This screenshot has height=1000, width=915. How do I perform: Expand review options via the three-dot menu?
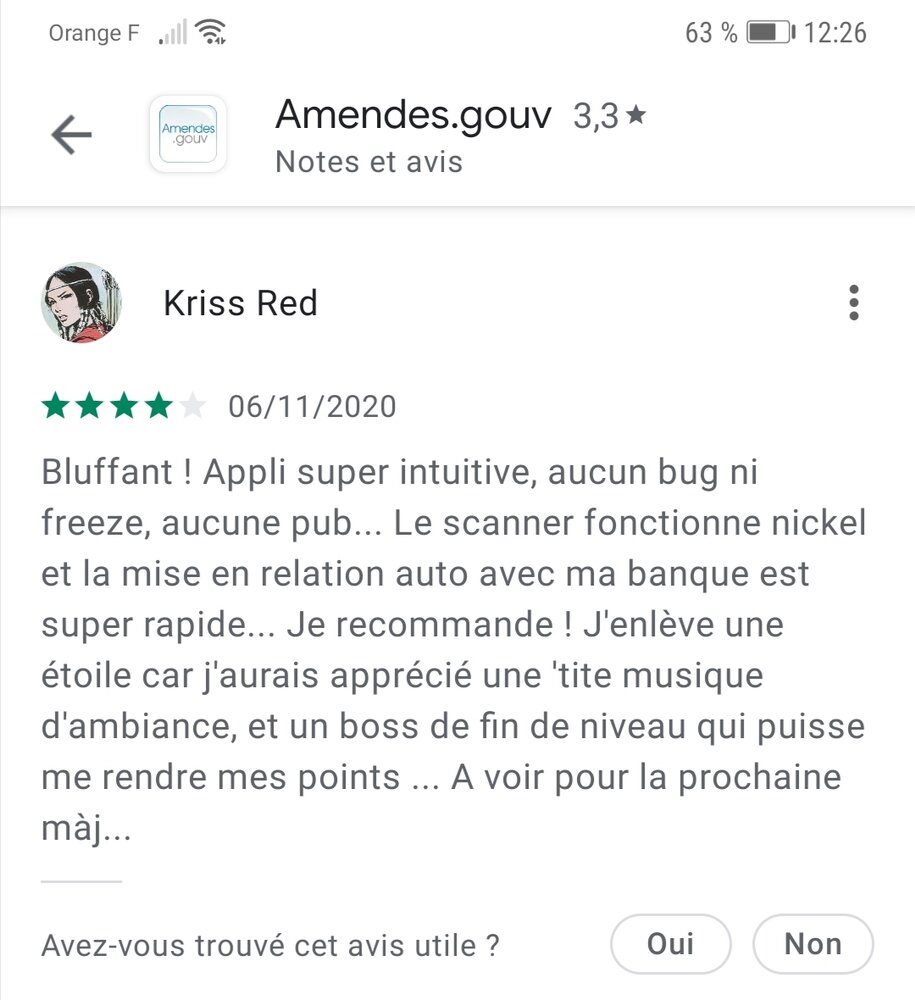[854, 302]
